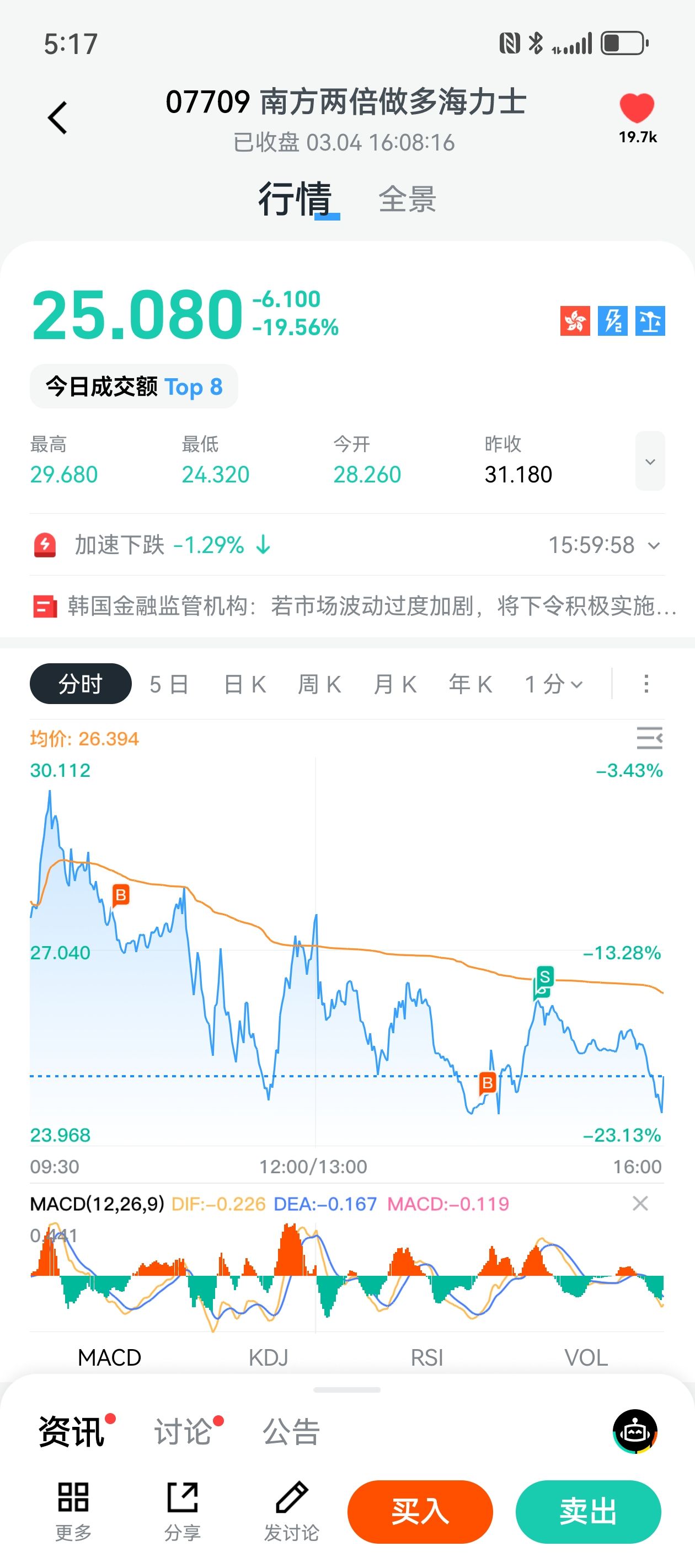Tap the 卖出 button

588,1512
